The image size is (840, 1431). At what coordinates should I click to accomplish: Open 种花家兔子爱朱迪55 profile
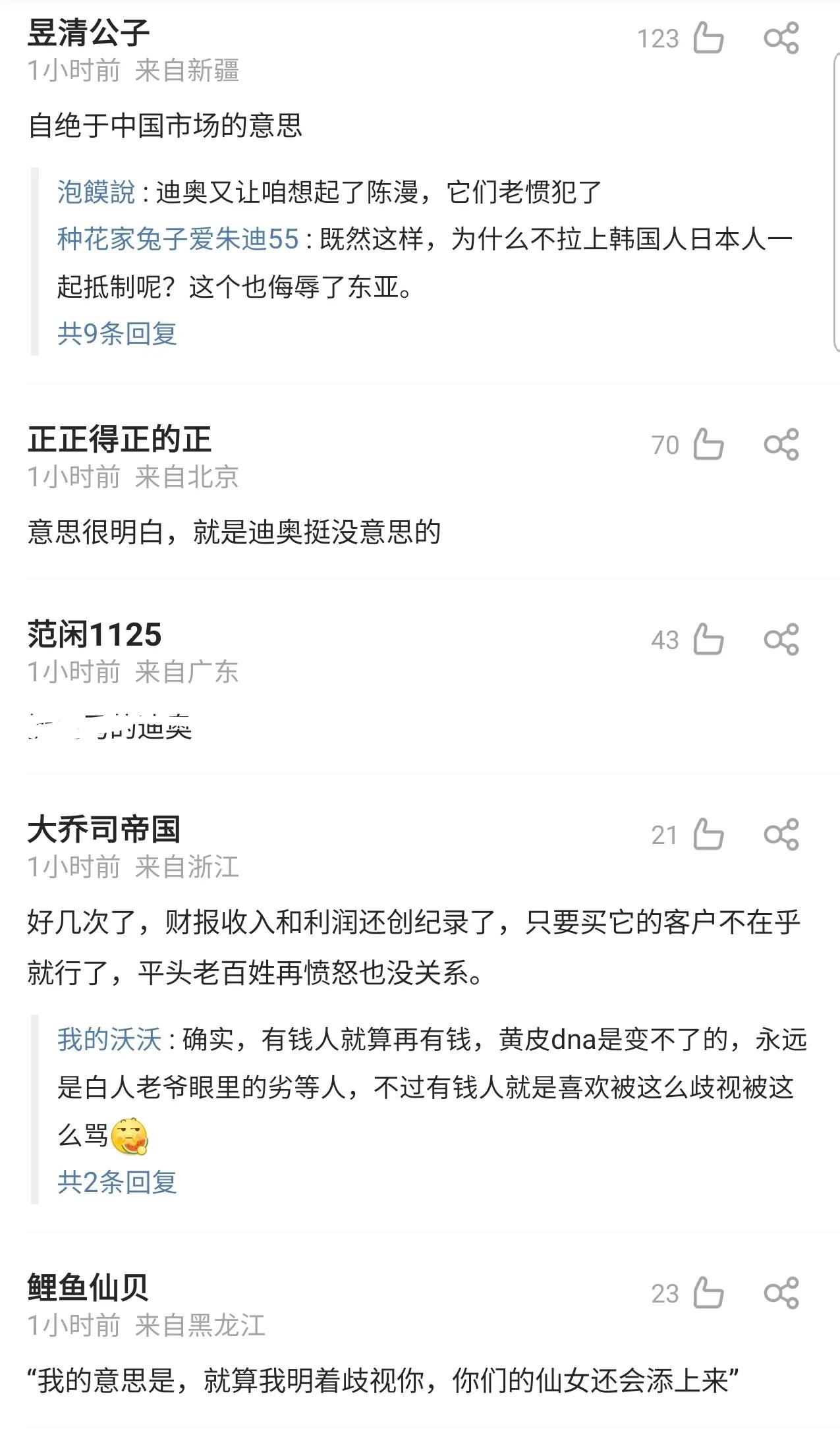(x=178, y=239)
